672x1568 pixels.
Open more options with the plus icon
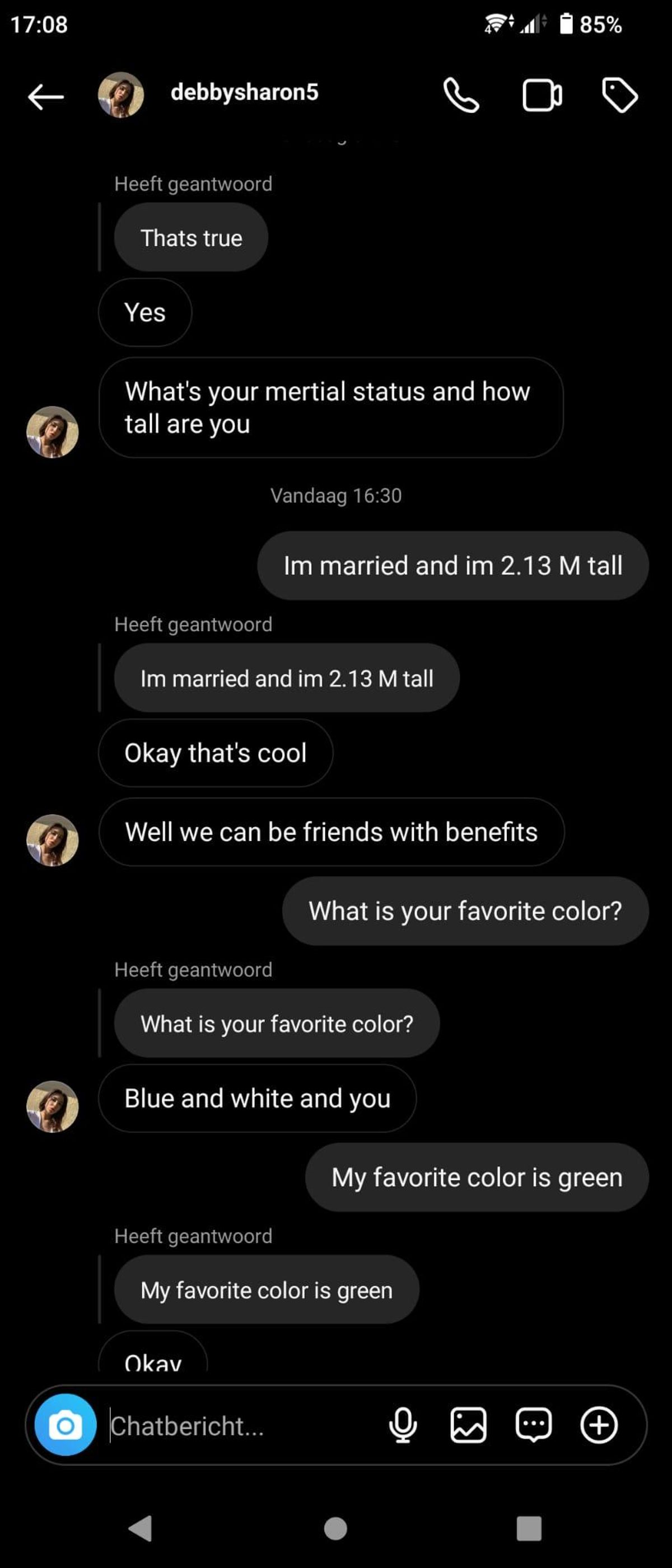click(599, 1425)
